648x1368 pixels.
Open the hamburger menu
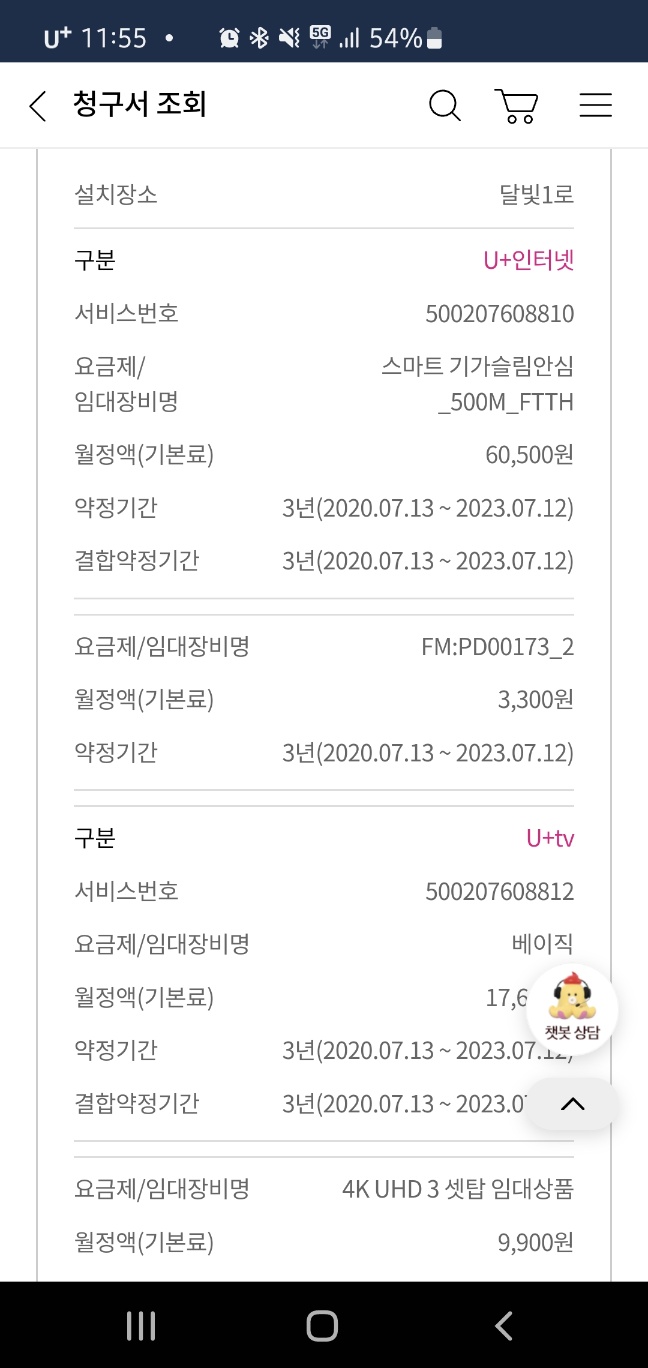(x=595, y=106)
